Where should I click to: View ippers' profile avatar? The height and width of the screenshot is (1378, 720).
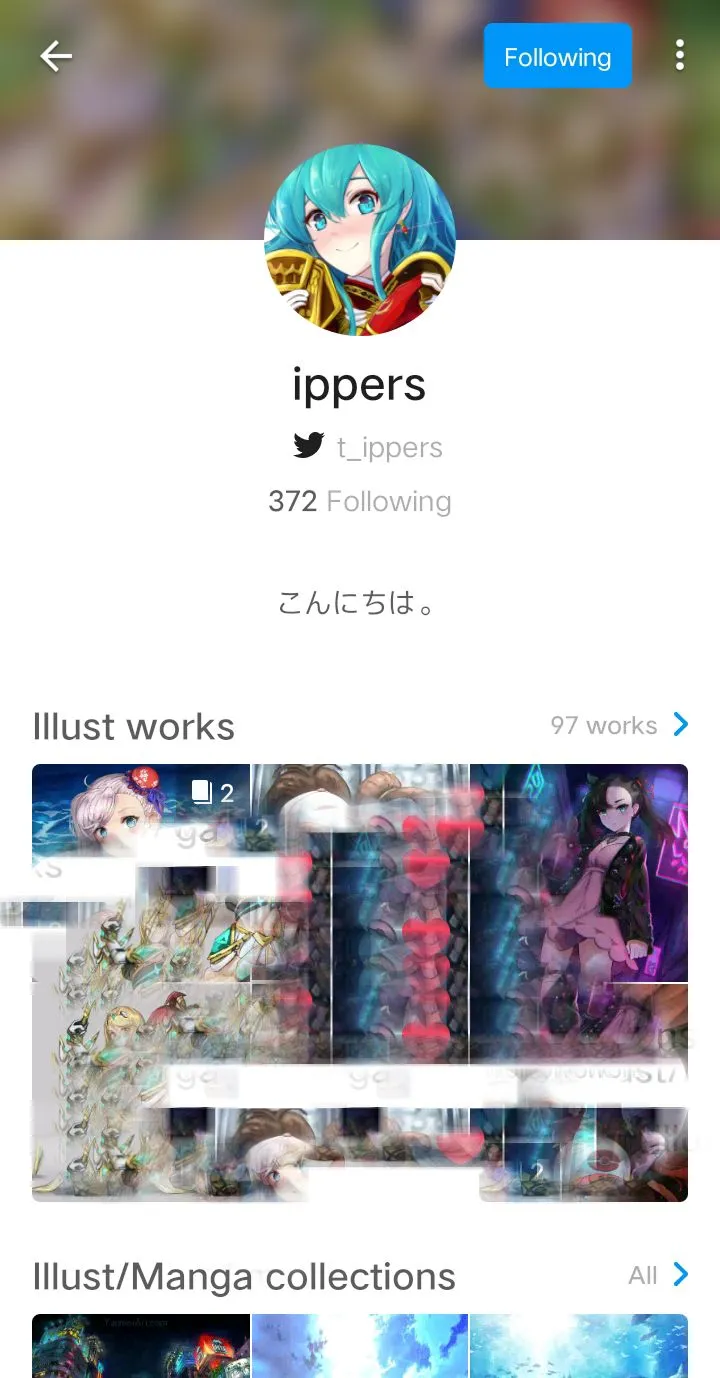click(x=360, y=240)
